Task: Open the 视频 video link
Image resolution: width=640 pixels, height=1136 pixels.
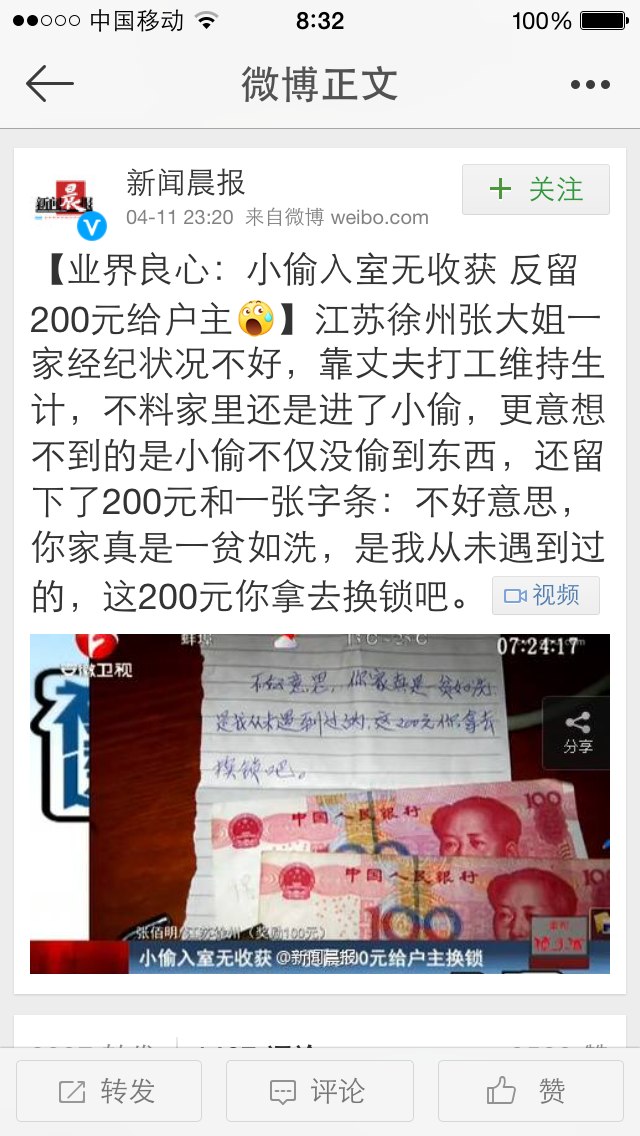Action: click(x=545, y=596)
